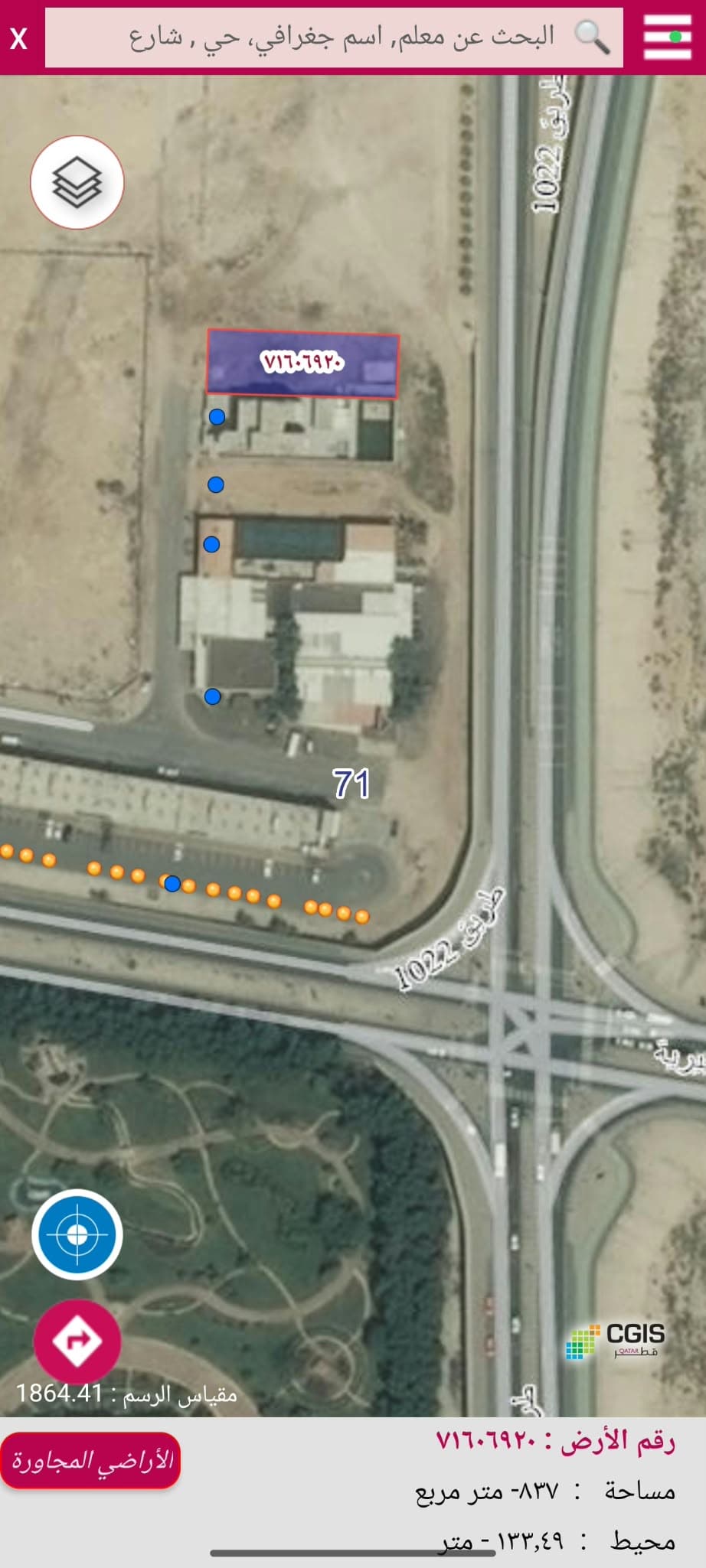This screenshot has height=1568, width=706.
Task: Tap the place, neighborhood, street search field
Action: [334, 37]
